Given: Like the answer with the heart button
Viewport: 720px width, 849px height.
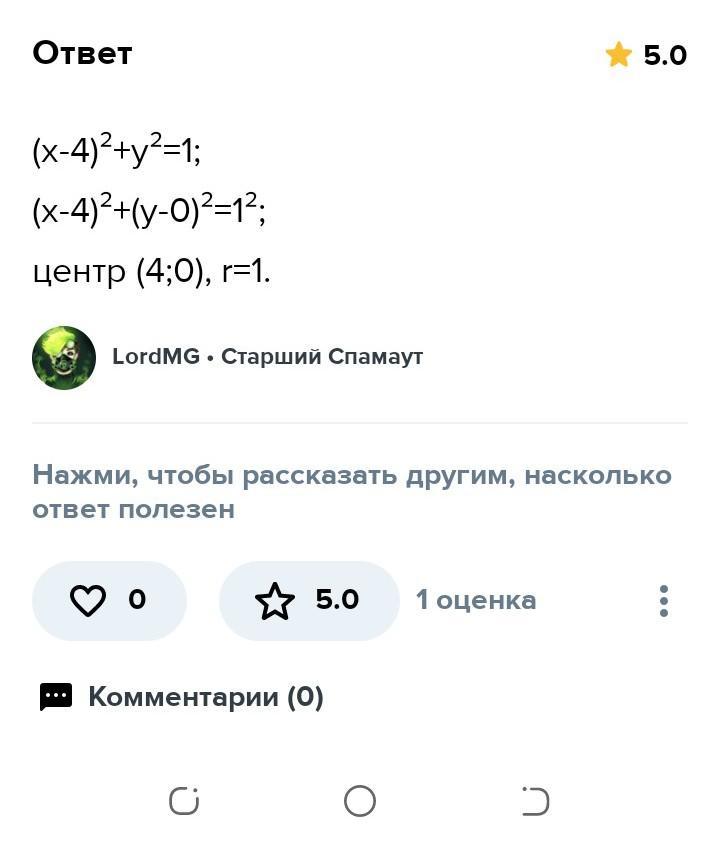Looking at the screenshot, I should 109,600.
